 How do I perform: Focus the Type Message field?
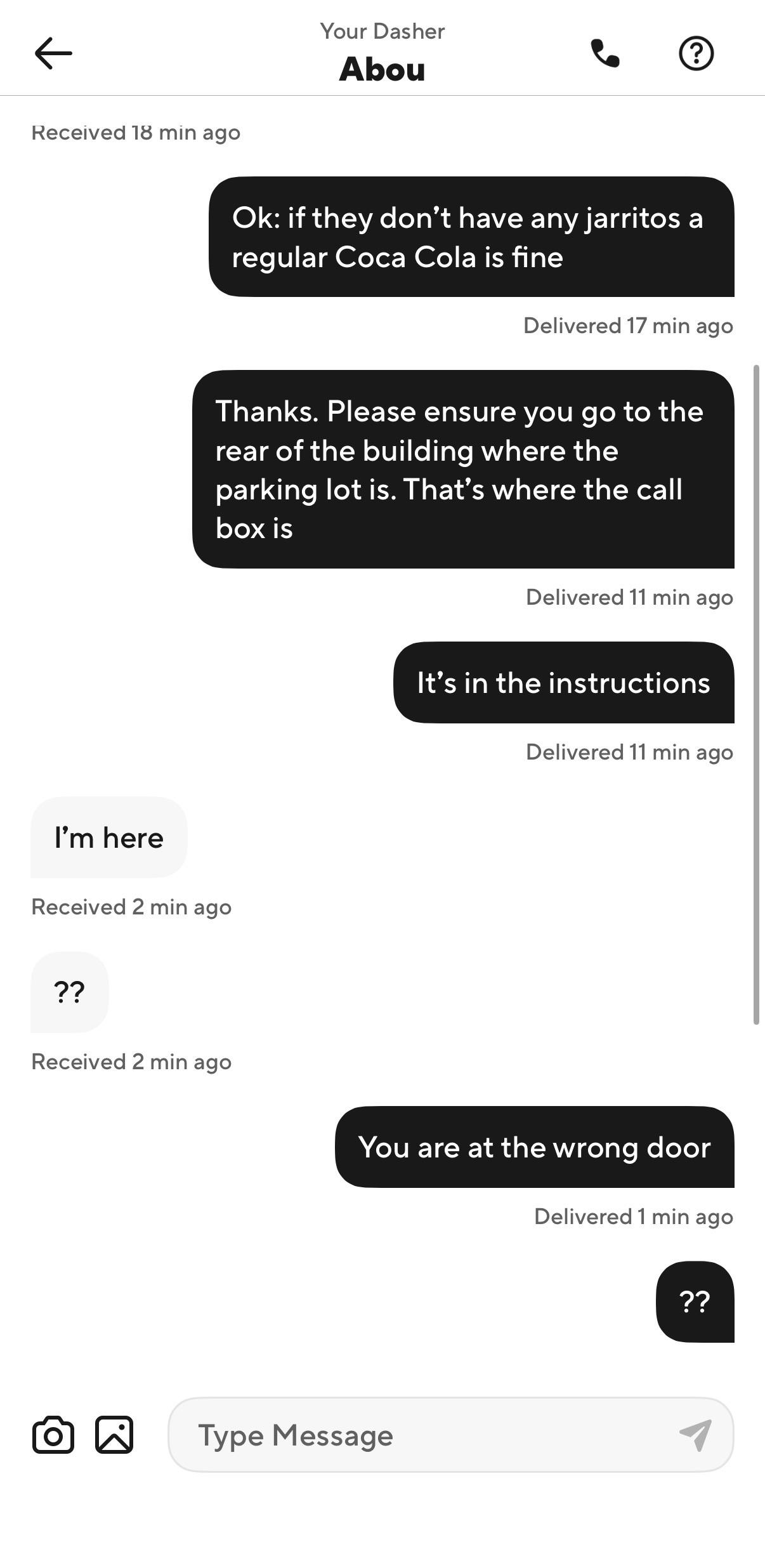(451, 1435)
